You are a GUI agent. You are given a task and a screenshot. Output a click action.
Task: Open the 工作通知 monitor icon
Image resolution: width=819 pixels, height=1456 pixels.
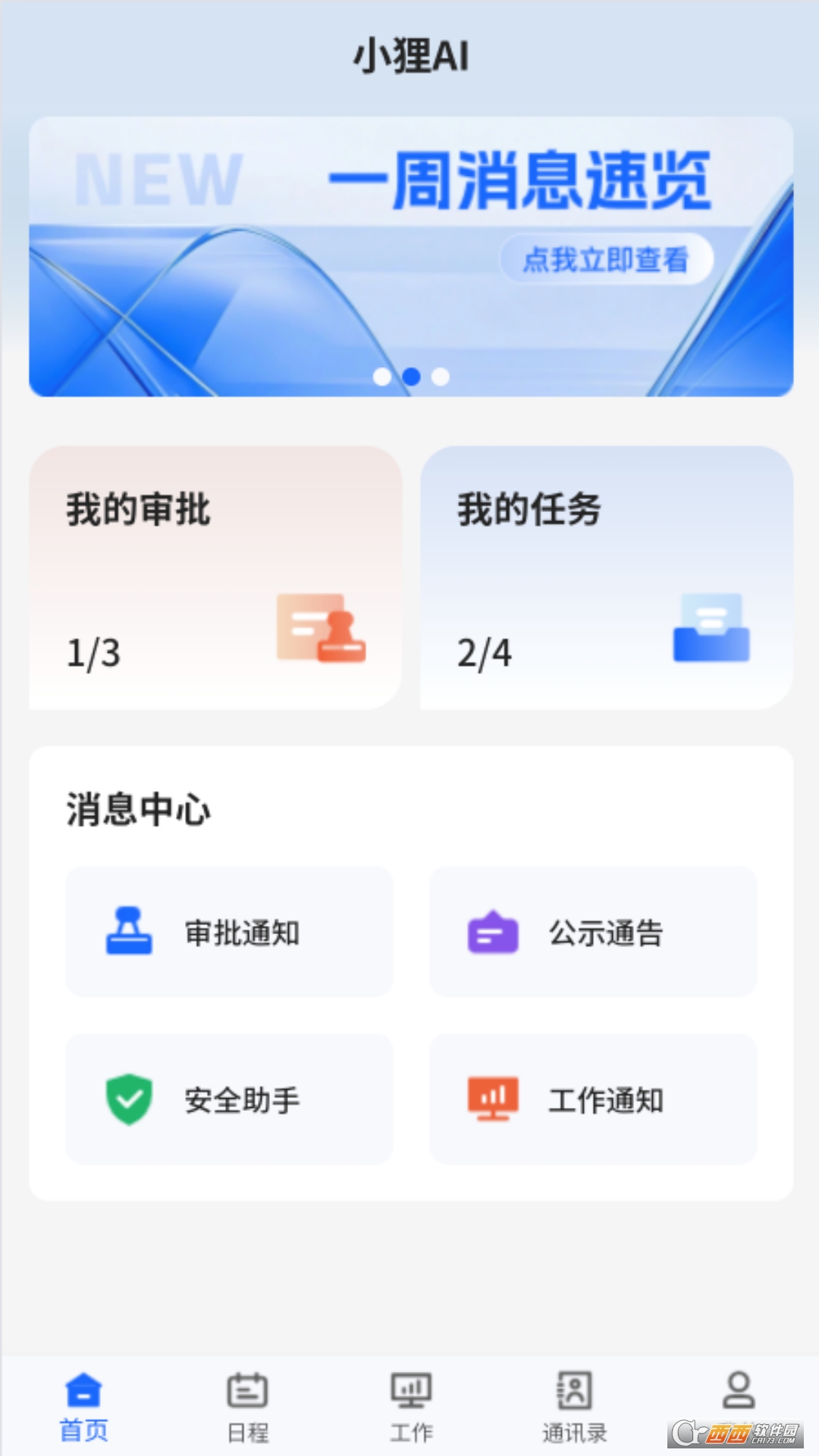493,1100
